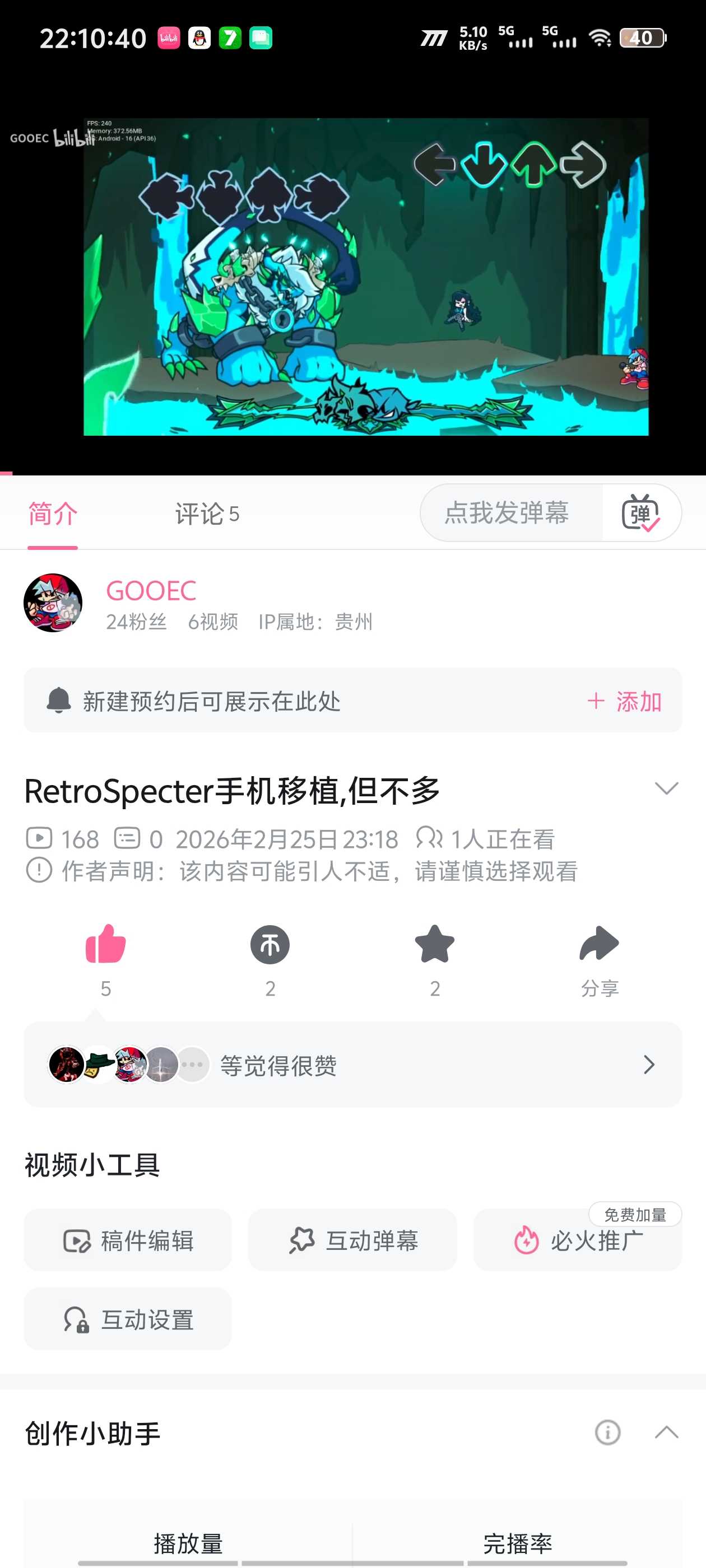Switch to the 简介 tab

click(53, 514)
